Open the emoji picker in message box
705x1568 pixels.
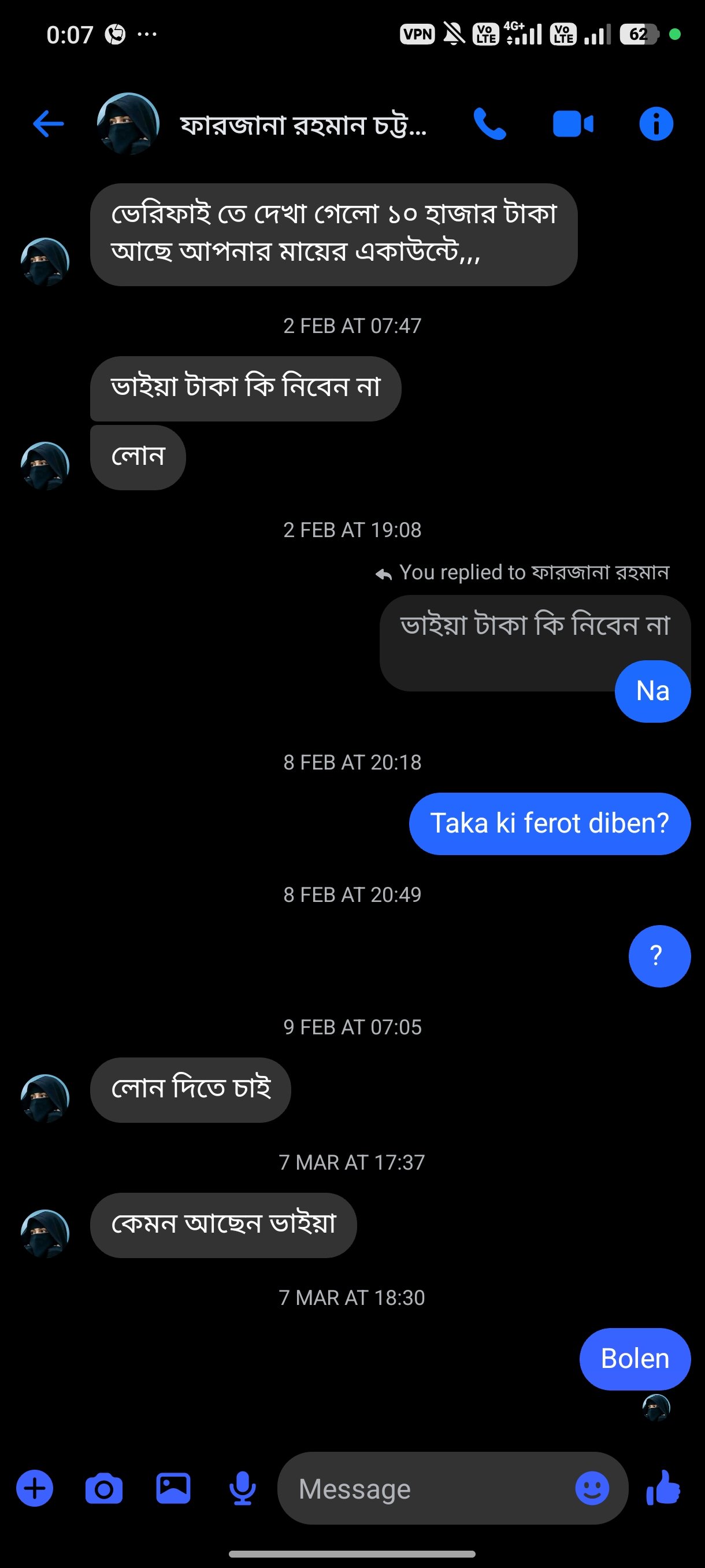592,1489
